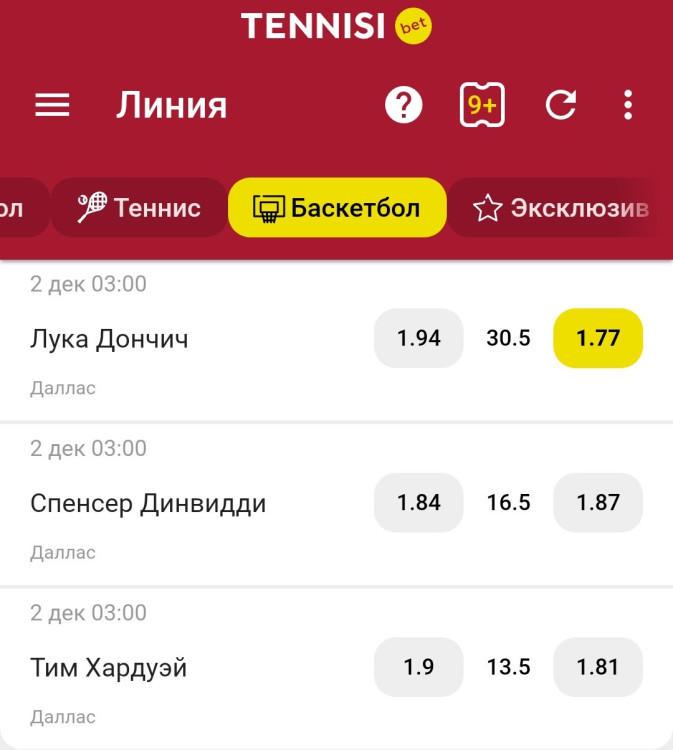Pick odds 1.94 for Лука Дончич
The height and width of the screenshot is (750, 673).
coord(419,338)
